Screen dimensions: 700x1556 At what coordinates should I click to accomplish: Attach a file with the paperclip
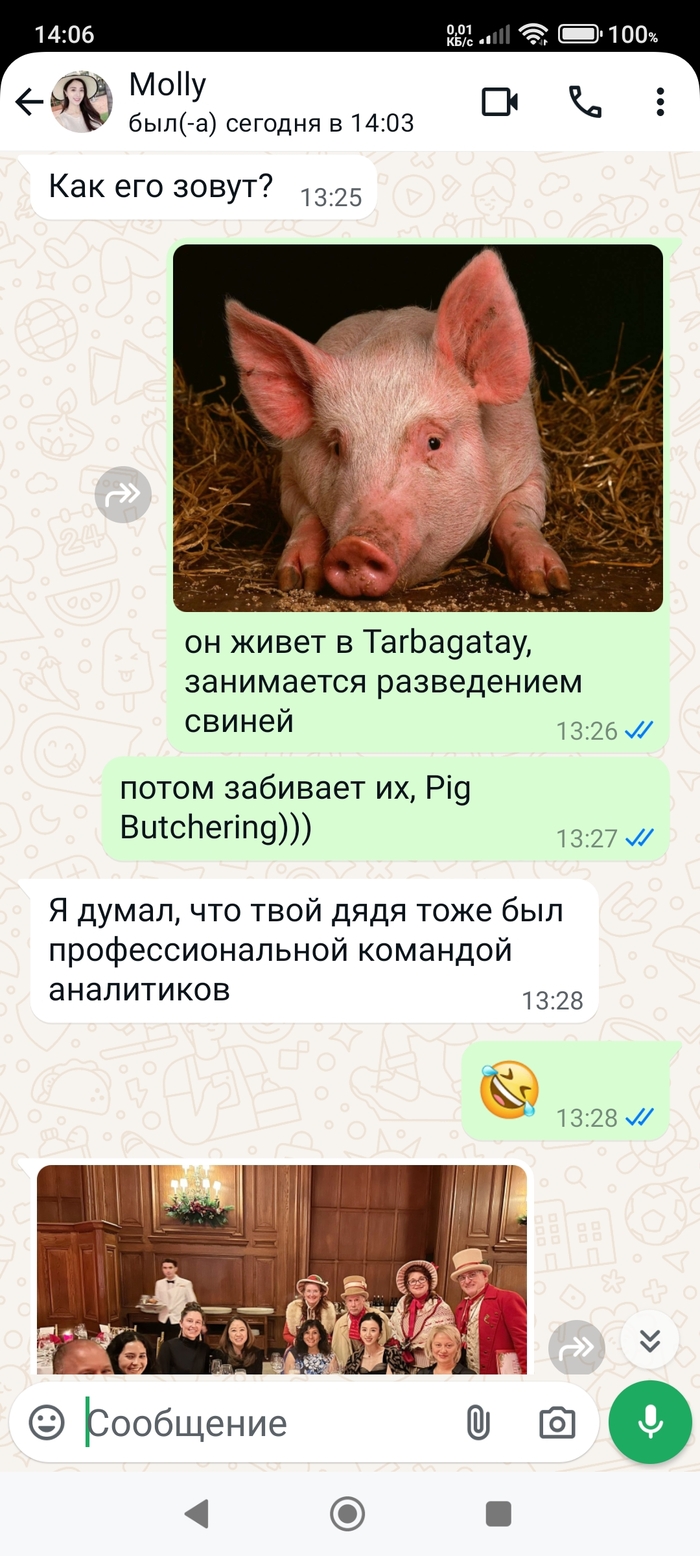478,1422
